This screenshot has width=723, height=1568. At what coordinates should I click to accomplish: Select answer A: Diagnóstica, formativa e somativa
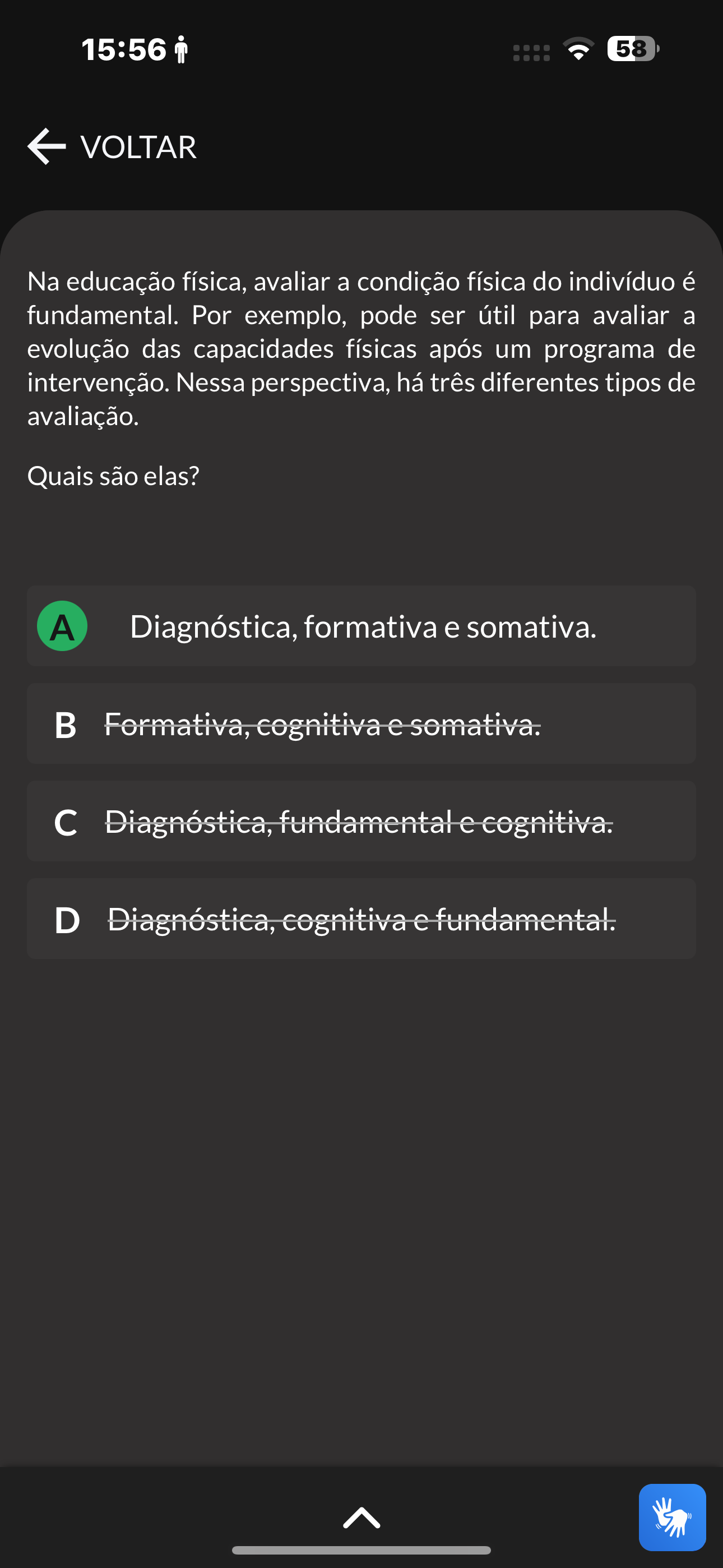tap(361, 626)
